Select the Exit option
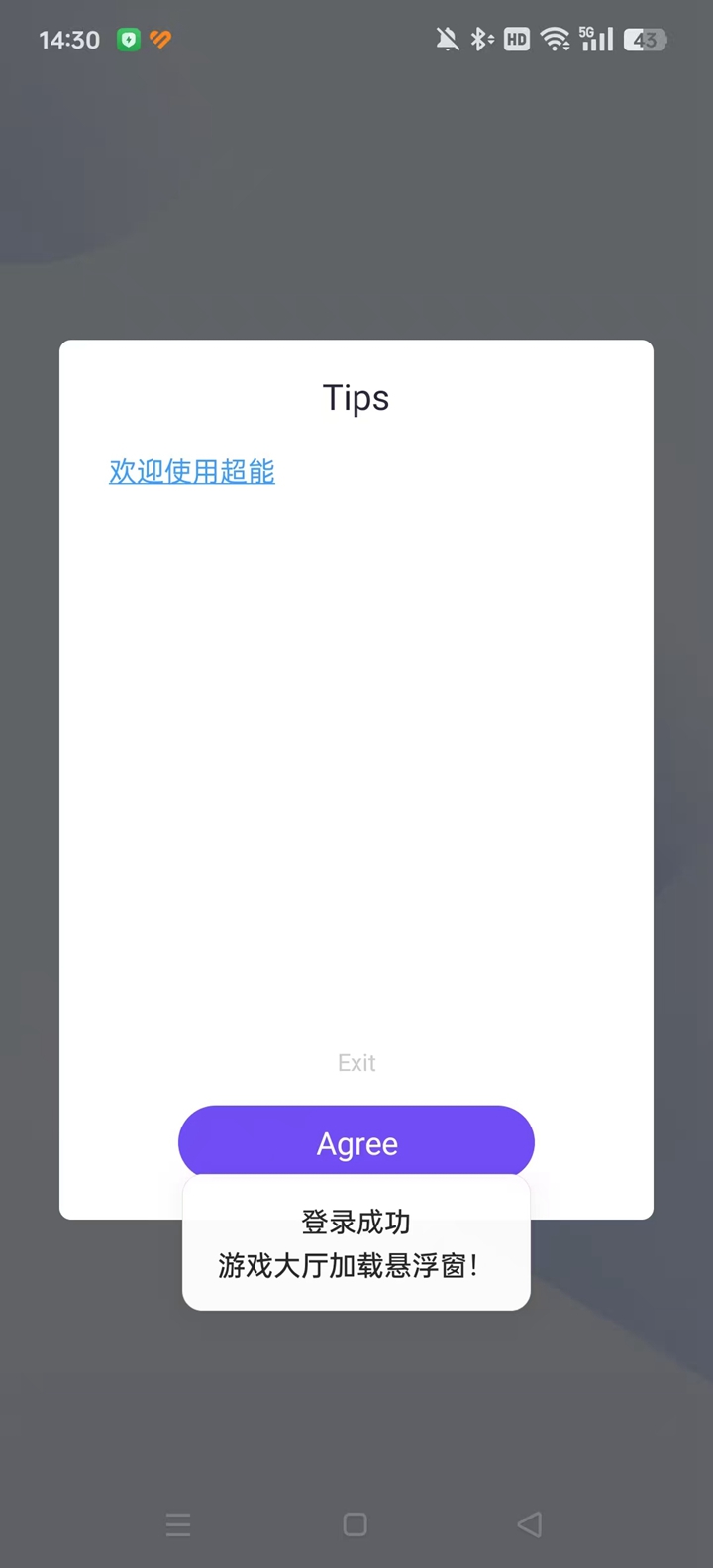 coord(356,1062)
